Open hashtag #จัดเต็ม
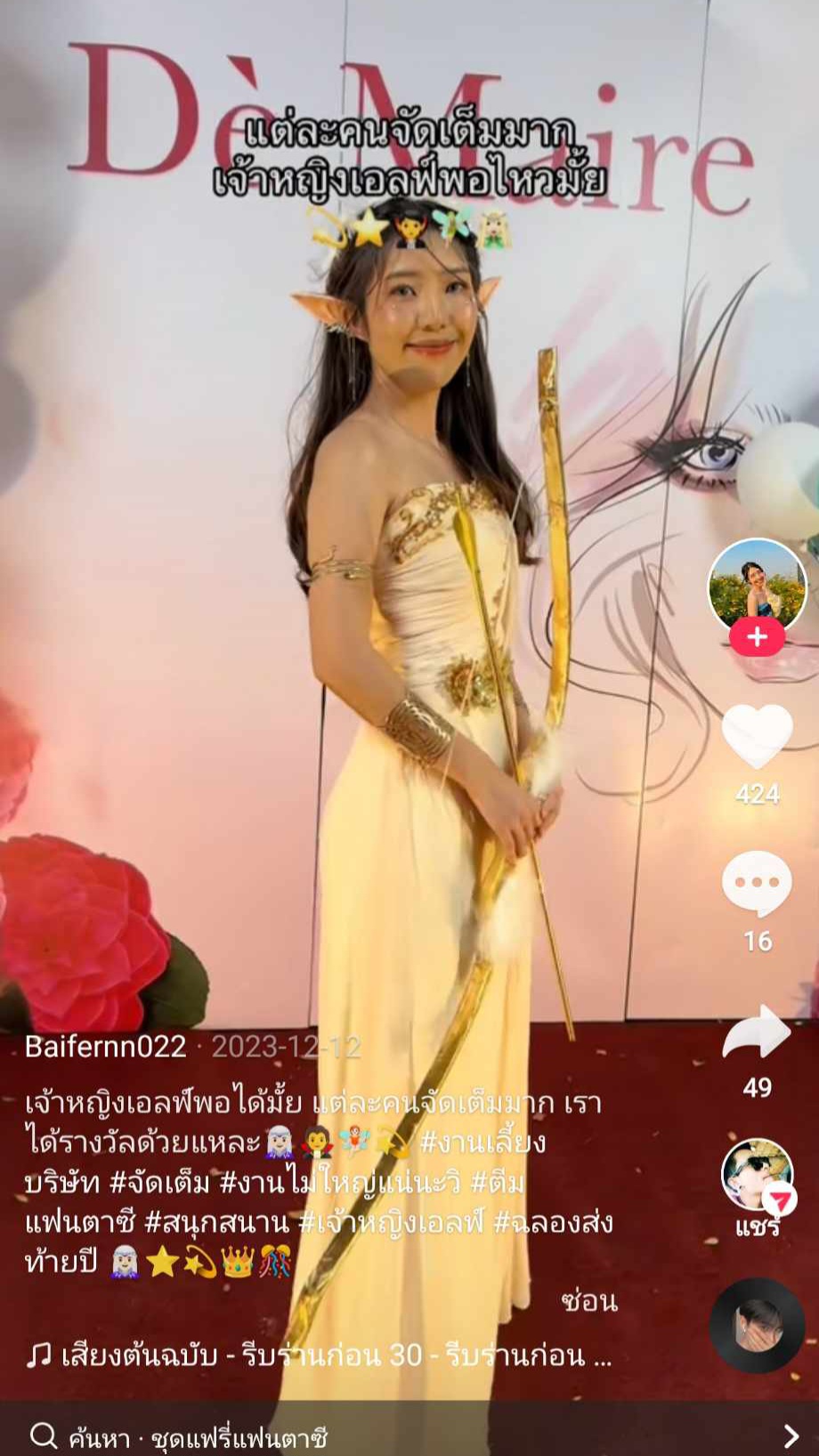Screen dimensions: 819x1456 (160, 1183)
